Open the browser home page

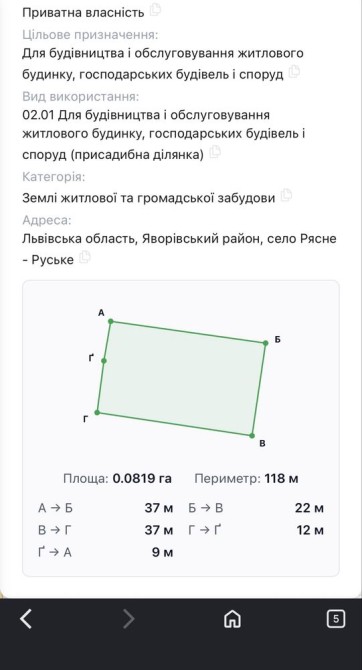coord(233,619)
